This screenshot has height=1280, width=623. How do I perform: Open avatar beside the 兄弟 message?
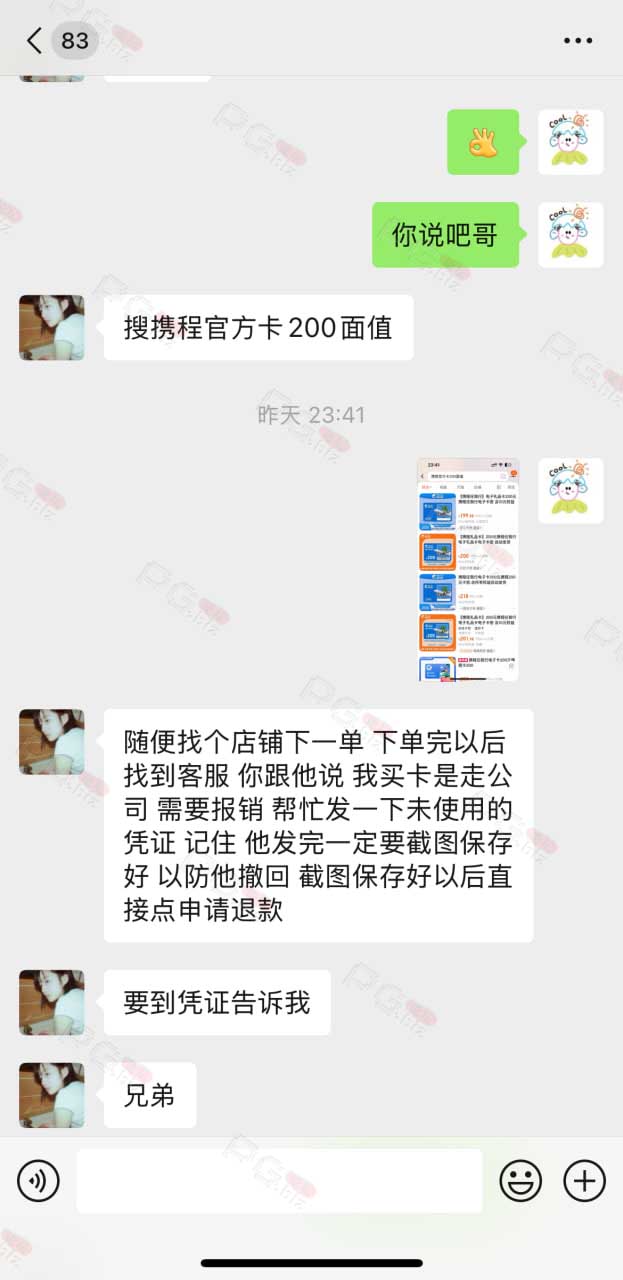tap(52, 1095)
